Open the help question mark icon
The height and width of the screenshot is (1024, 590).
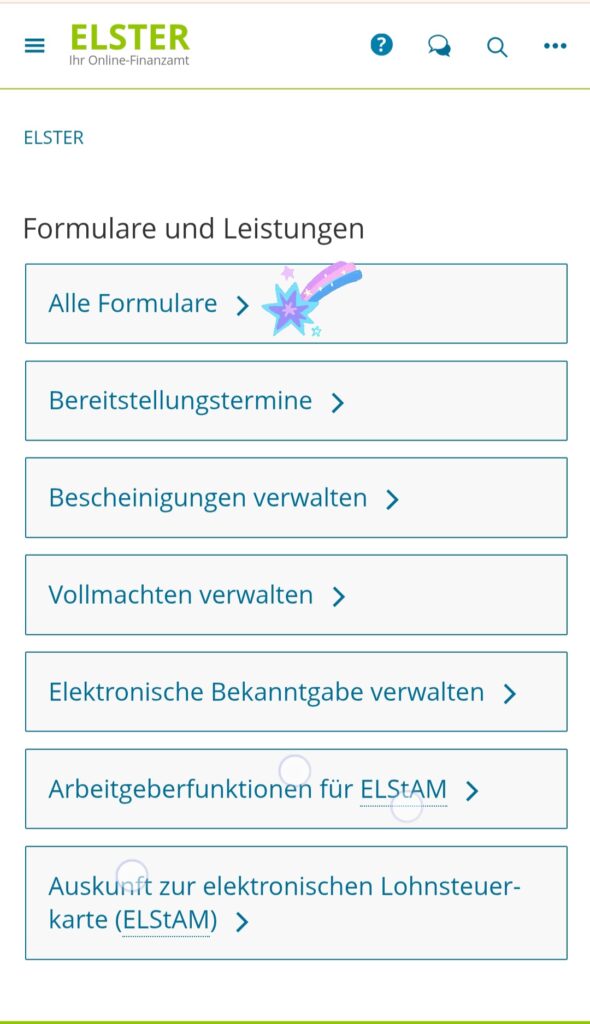tap(382, 45)
